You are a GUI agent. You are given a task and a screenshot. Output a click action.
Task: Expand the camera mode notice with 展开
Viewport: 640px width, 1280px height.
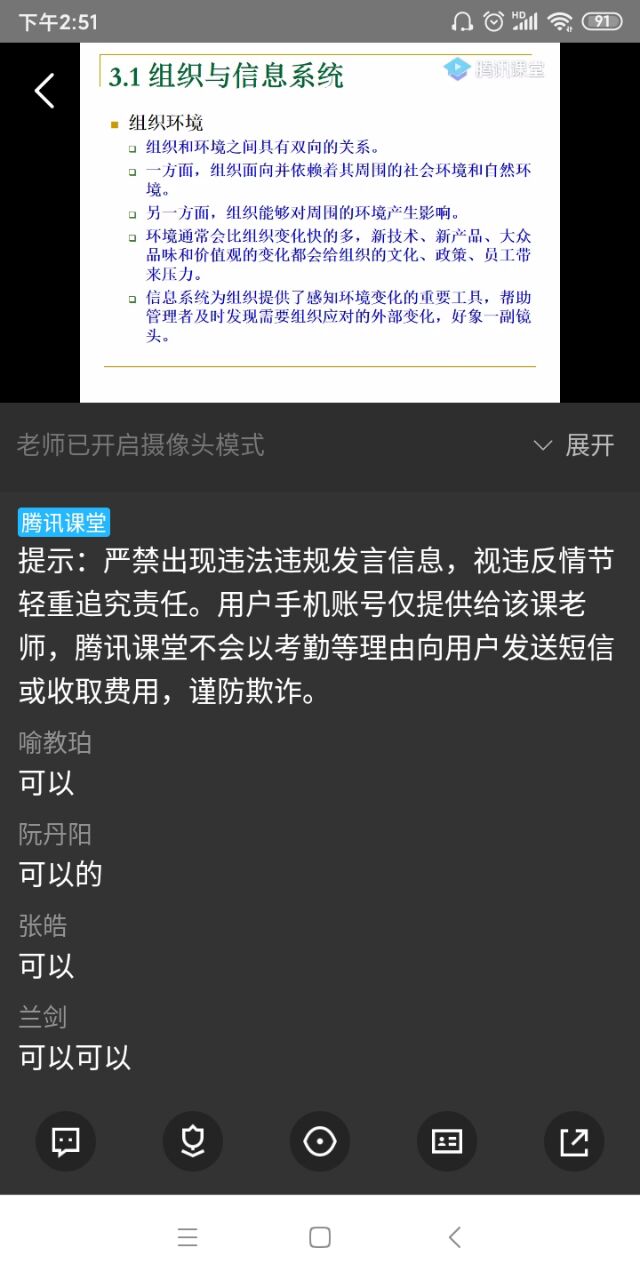pos(575,445)
